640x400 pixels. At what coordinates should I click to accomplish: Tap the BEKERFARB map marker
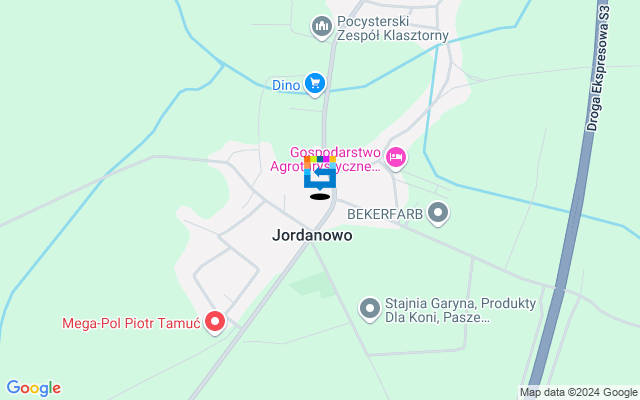(x=438, y=213)
